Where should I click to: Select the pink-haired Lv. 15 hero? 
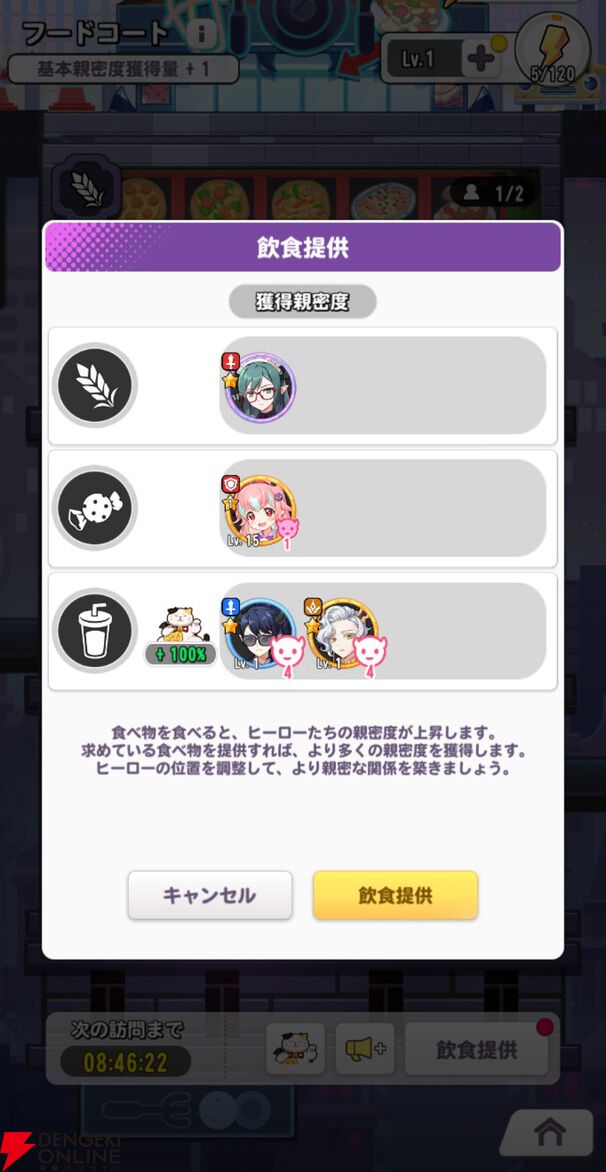259,510
